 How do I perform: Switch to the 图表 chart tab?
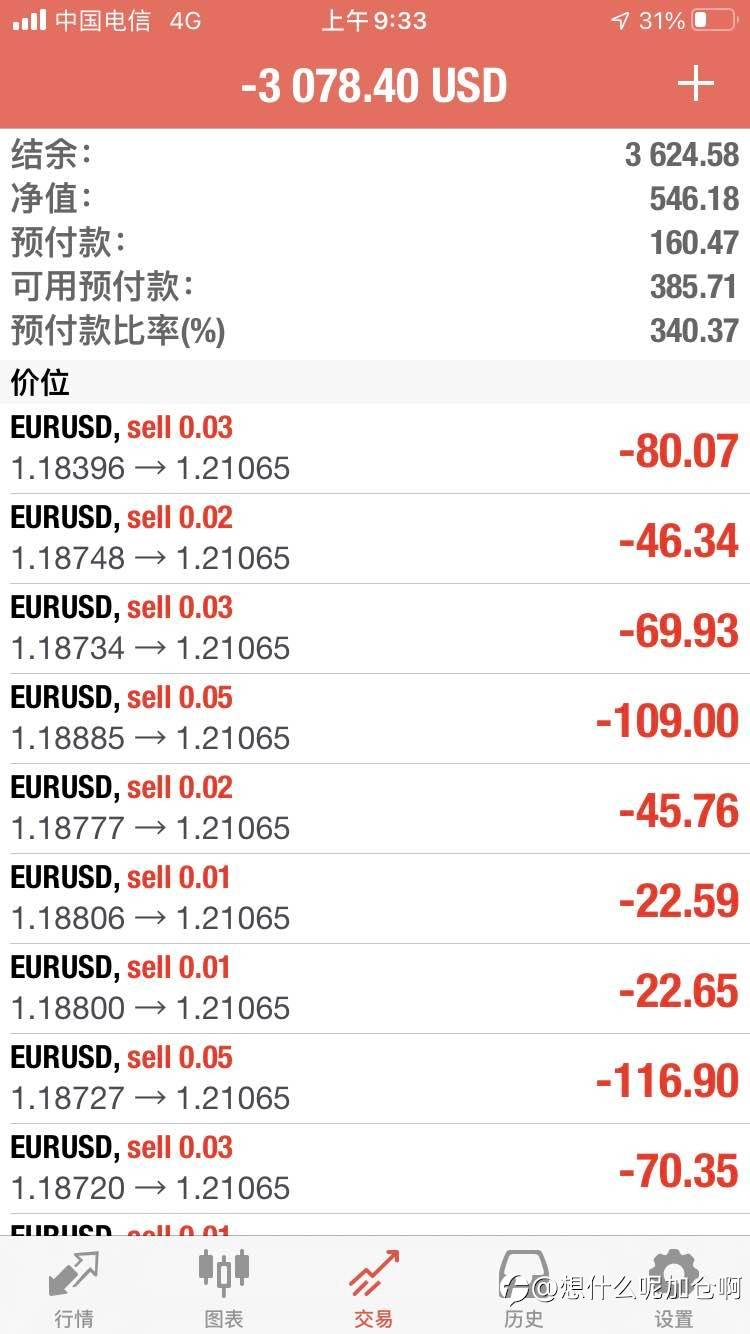(224, 1288)
